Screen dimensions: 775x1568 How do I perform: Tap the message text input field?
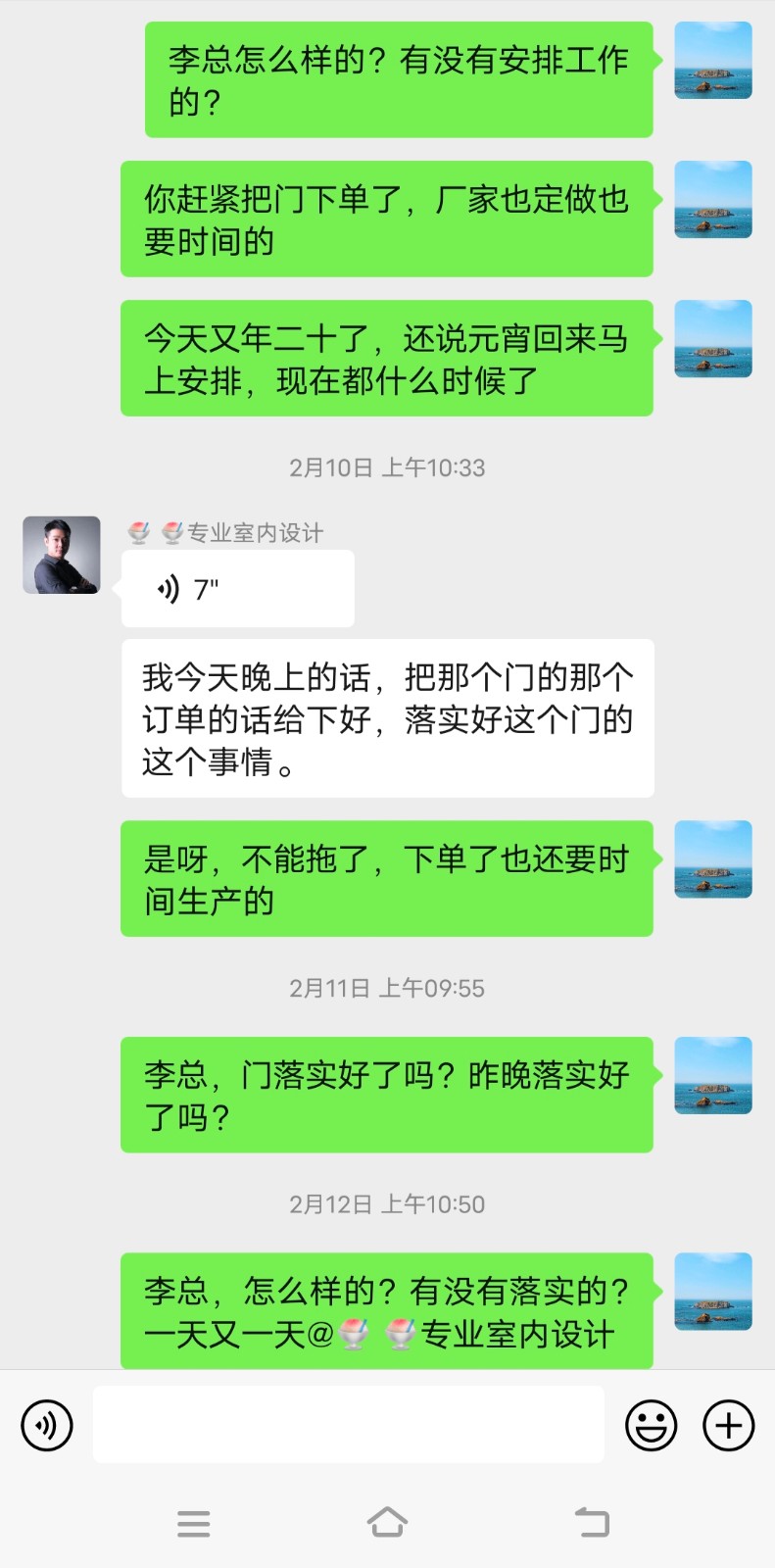point(348,1424)
